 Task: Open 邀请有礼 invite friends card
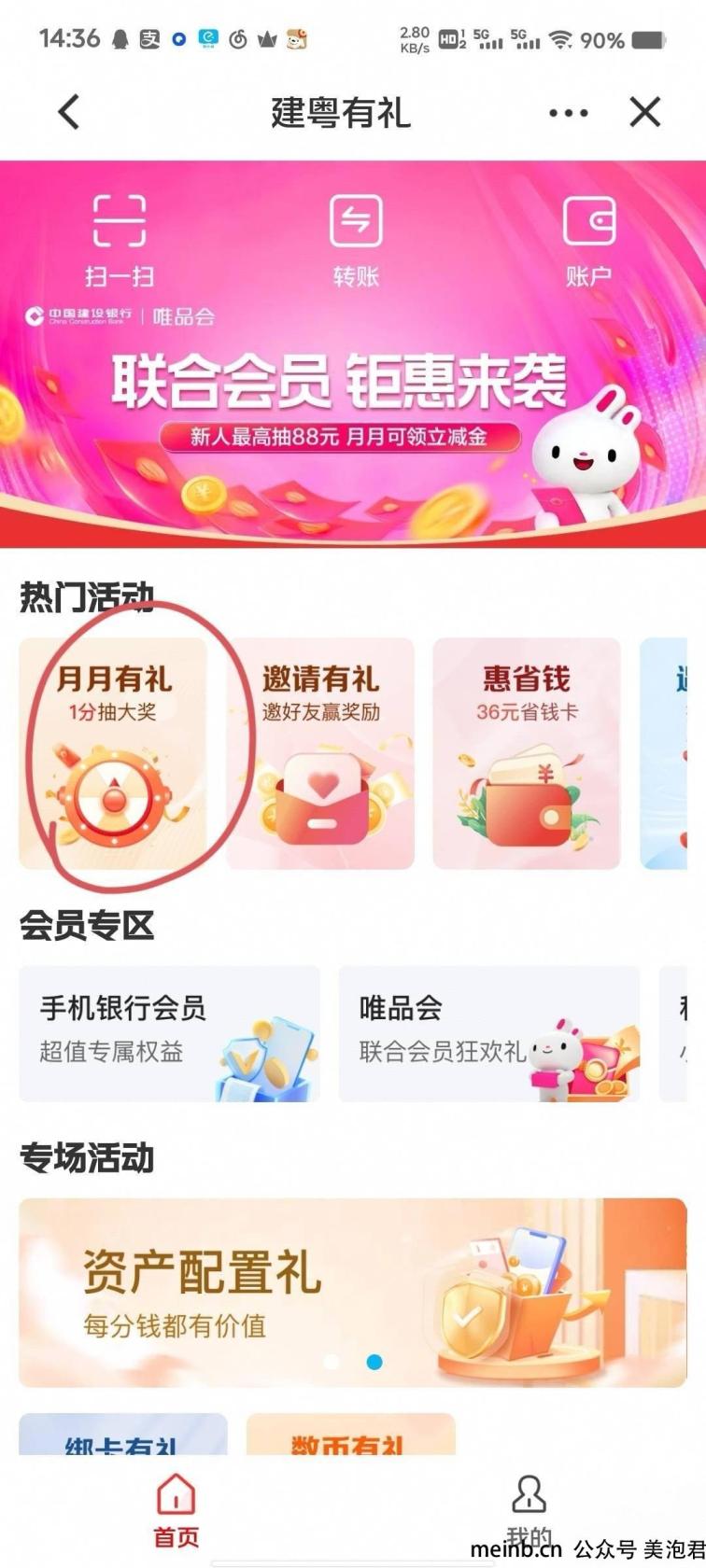(320, 753)
